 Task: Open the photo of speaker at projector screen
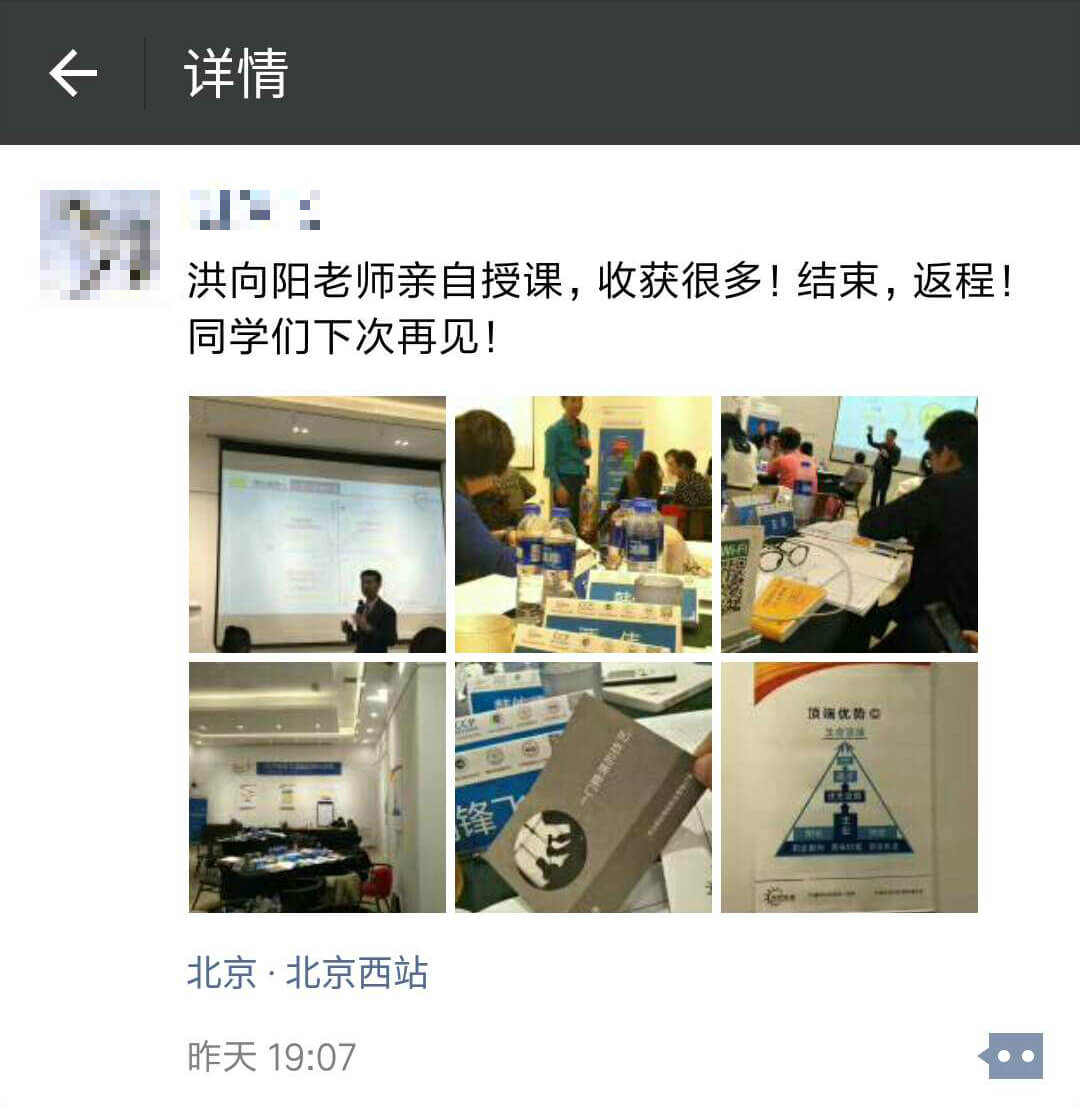click(317, 524)
